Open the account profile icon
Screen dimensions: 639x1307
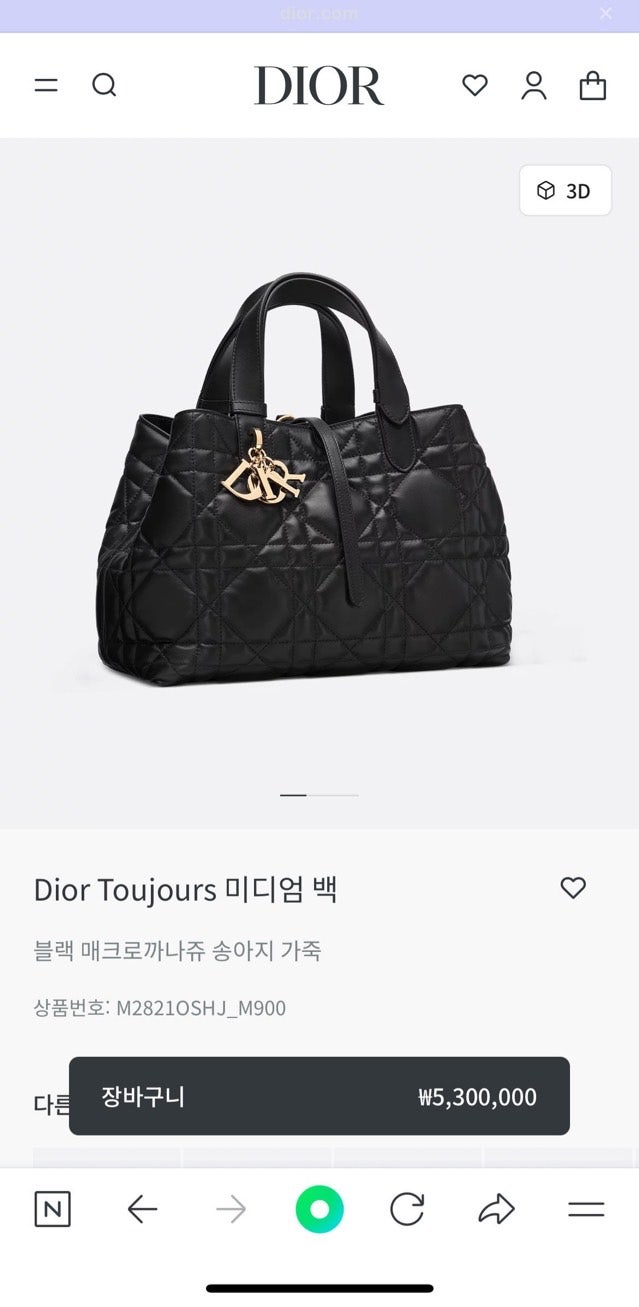point(534,86)
